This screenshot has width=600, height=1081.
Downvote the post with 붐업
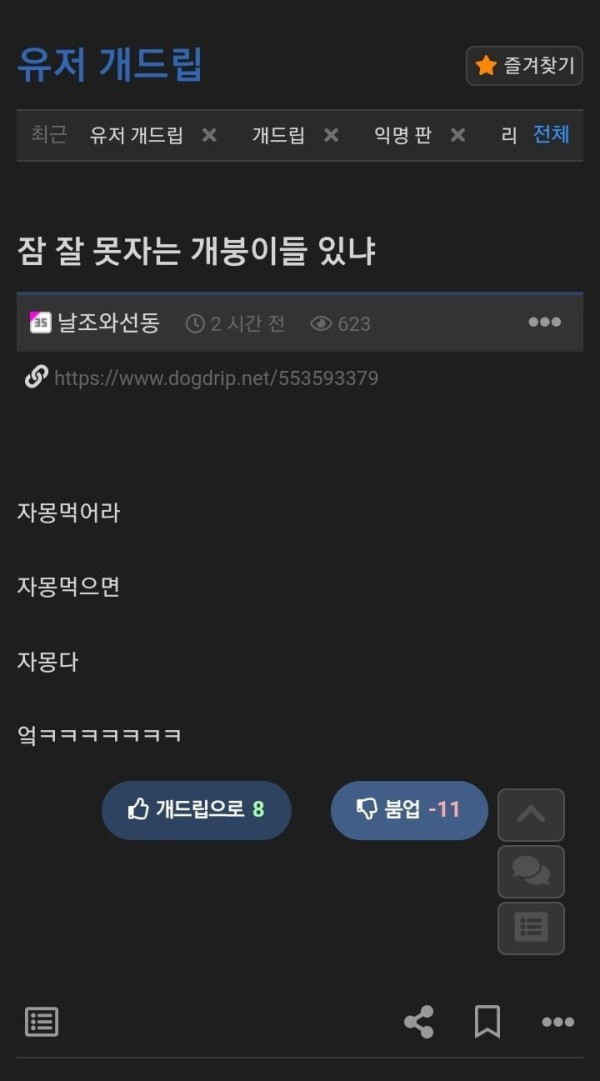tap(409, 810)
